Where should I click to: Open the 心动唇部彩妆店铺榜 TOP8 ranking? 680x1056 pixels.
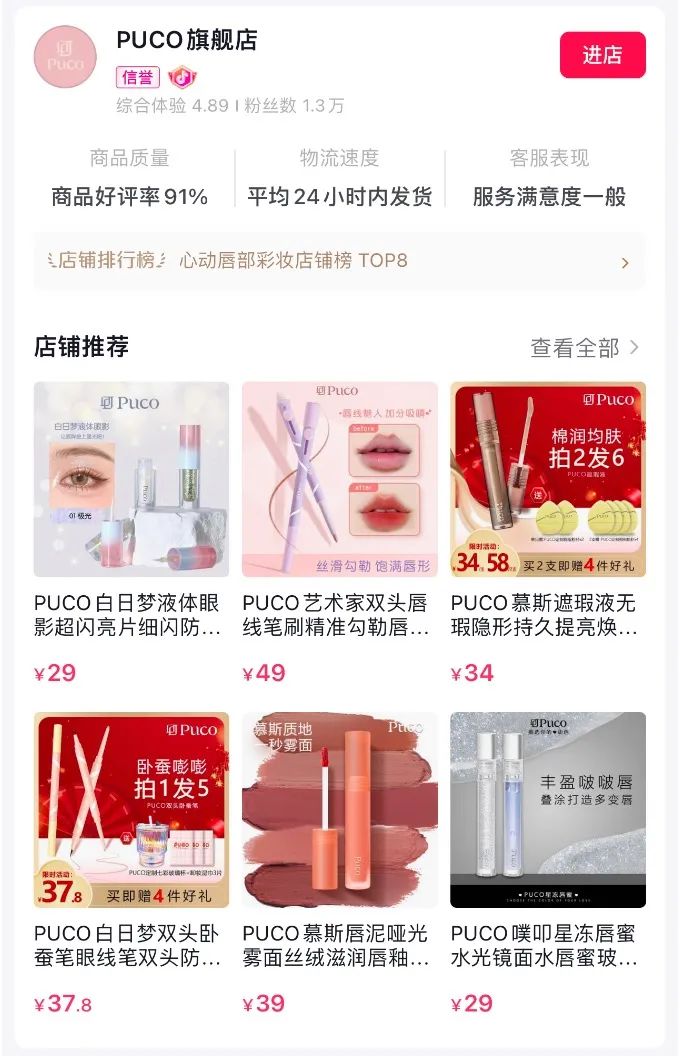point(339,261)
